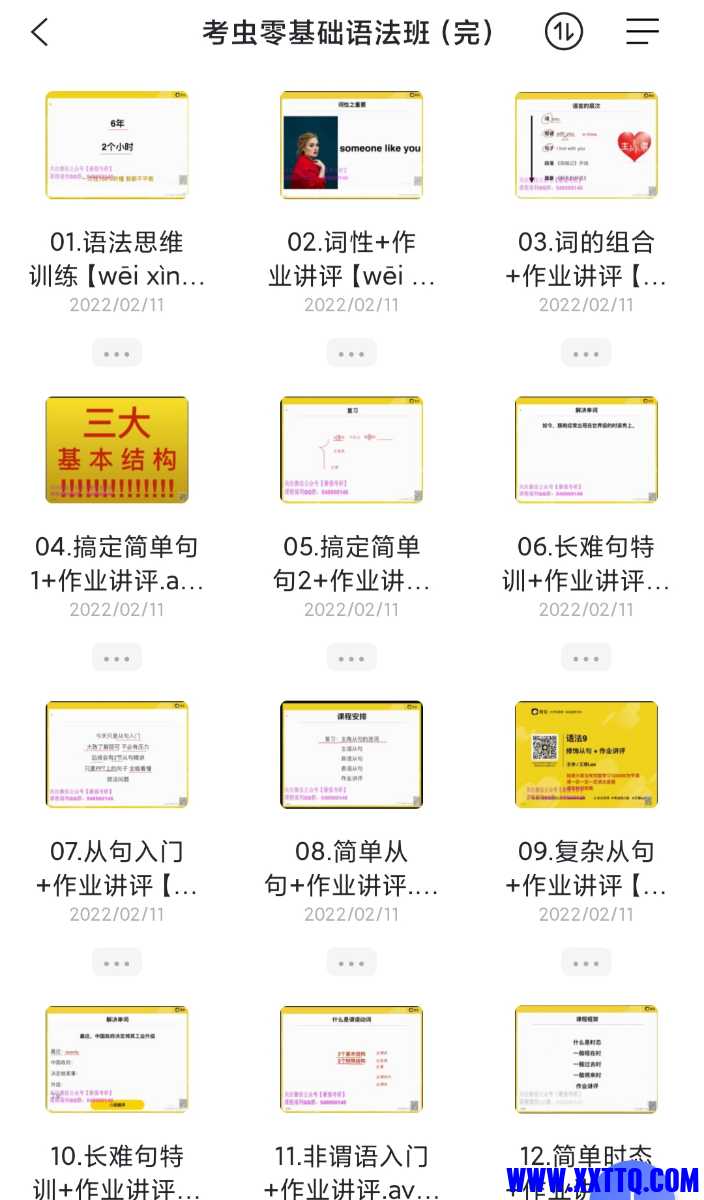
Task: Open video 11.非谓语入门+作业讲评
Action: (351, 1060)
